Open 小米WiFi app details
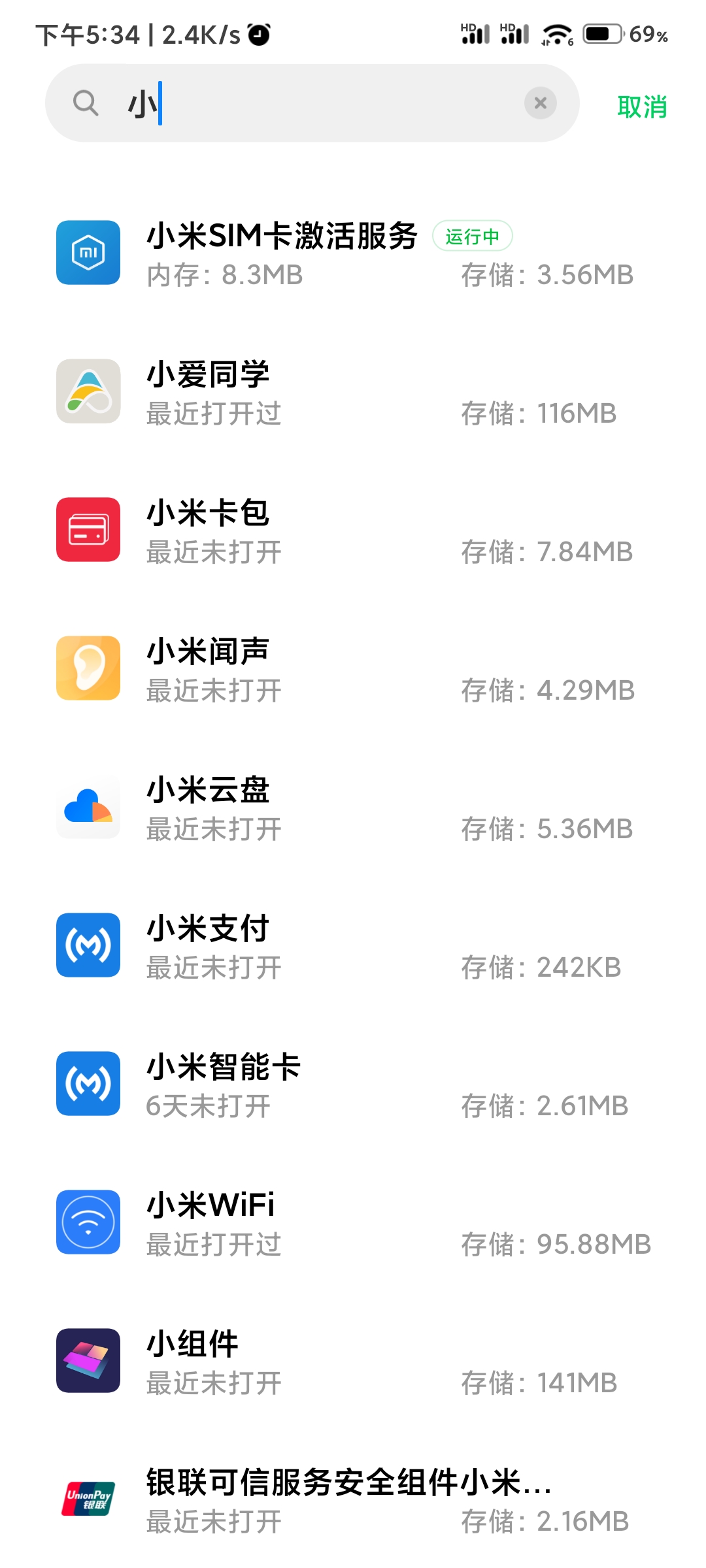The height and width of the screenshot is (1568, 706). pyautogui.click(x=353, y=1223)
